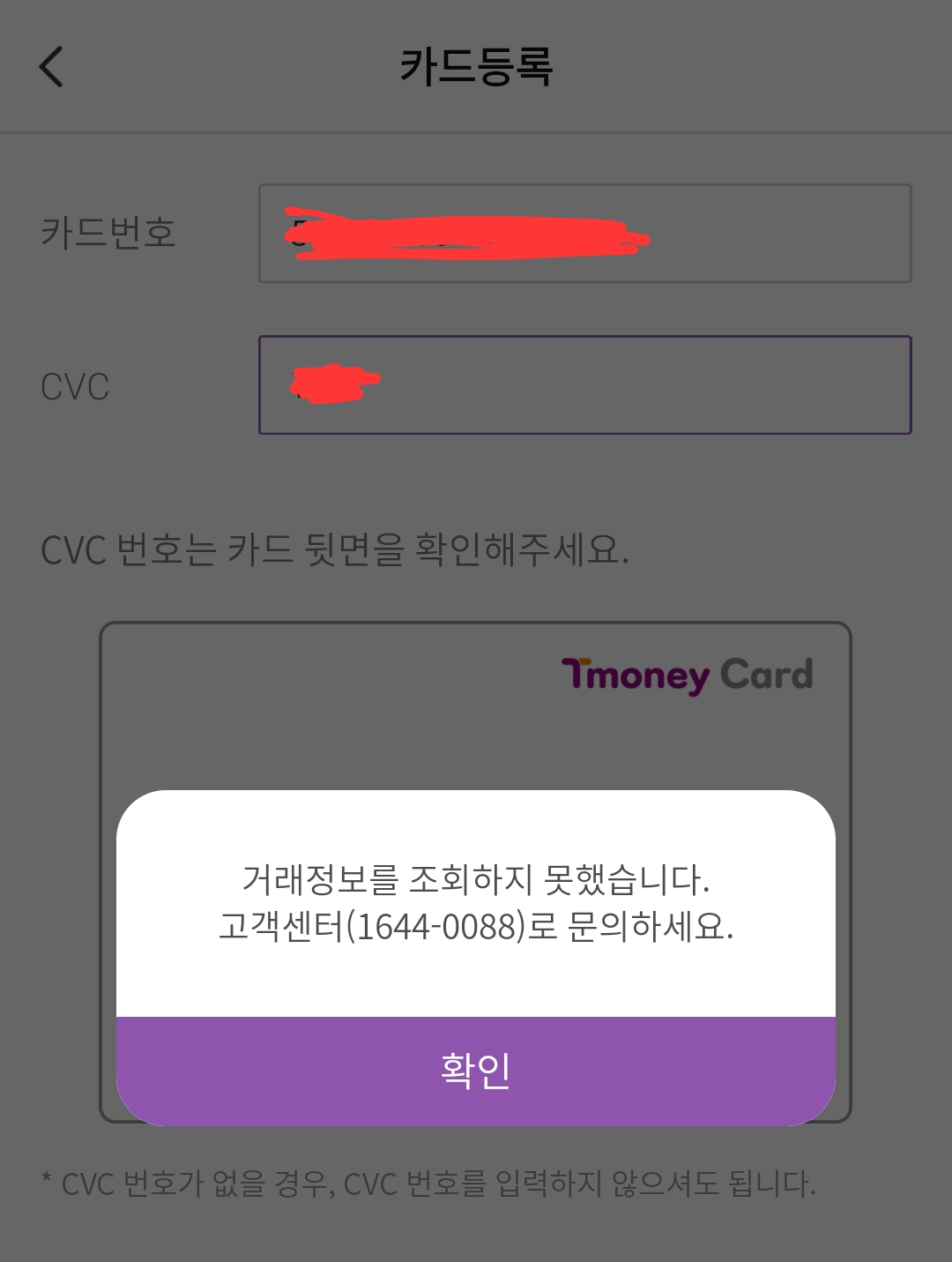Tap the CVC input field
952x1262 pixels.
pos(584,385)
